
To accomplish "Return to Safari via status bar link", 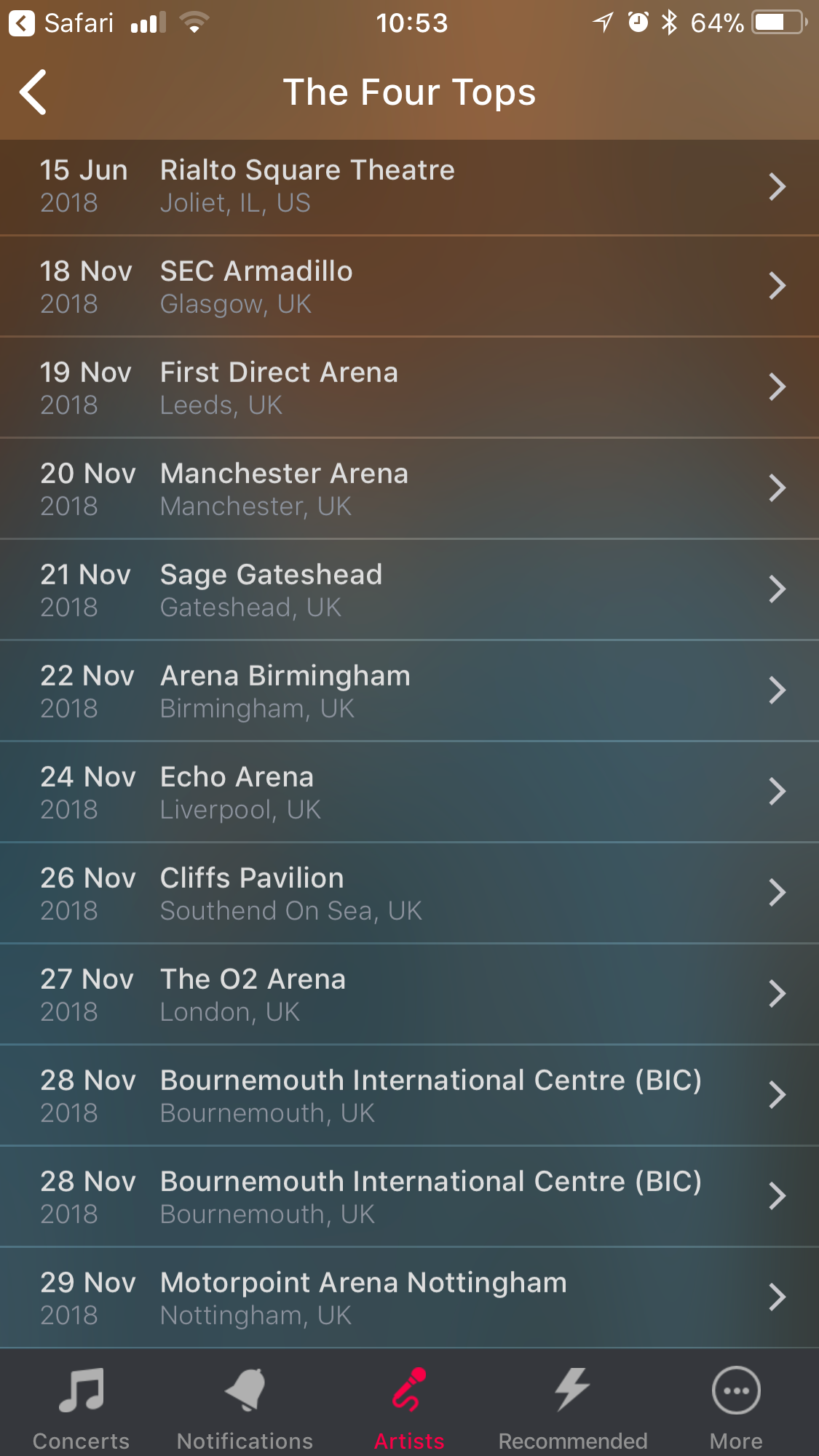I will 61,23.
